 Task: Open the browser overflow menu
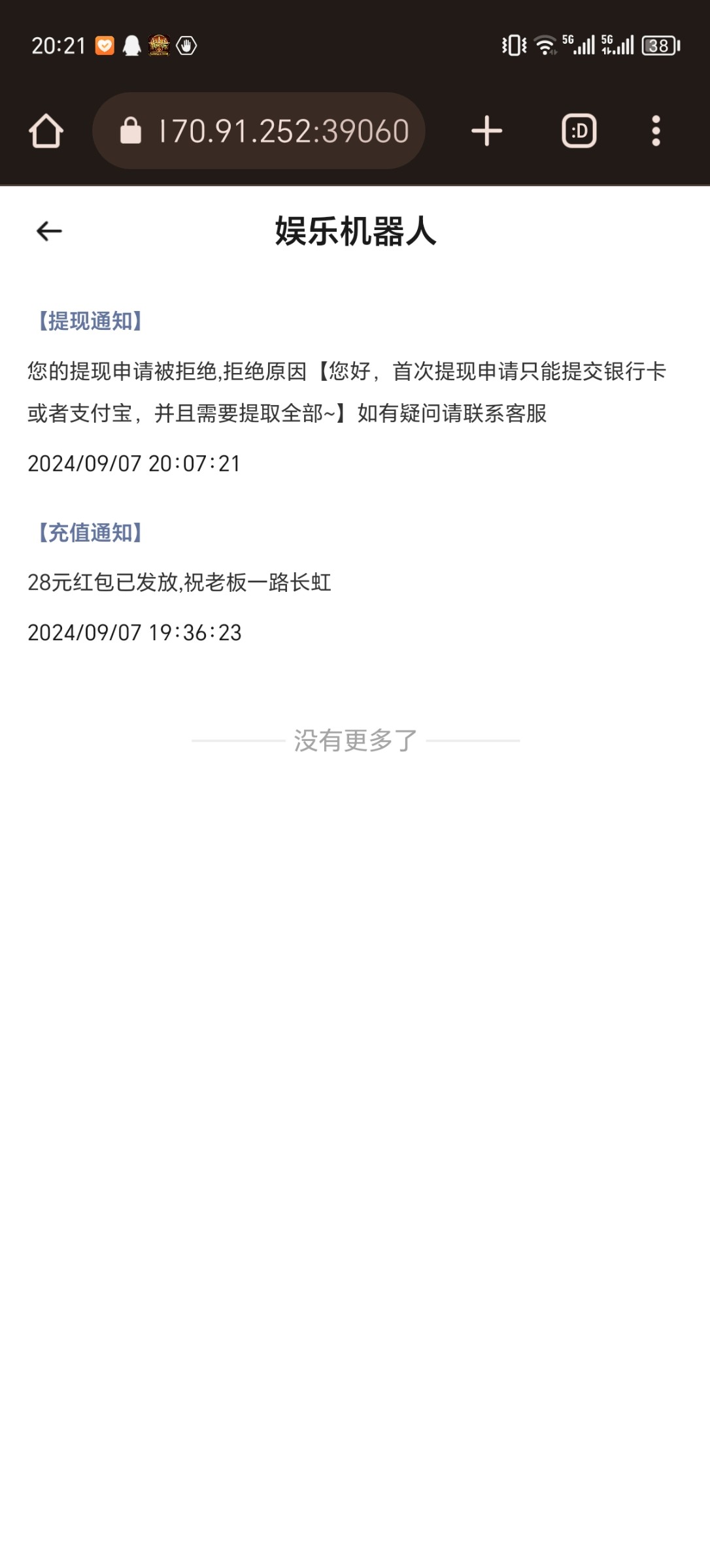[656, 131]
